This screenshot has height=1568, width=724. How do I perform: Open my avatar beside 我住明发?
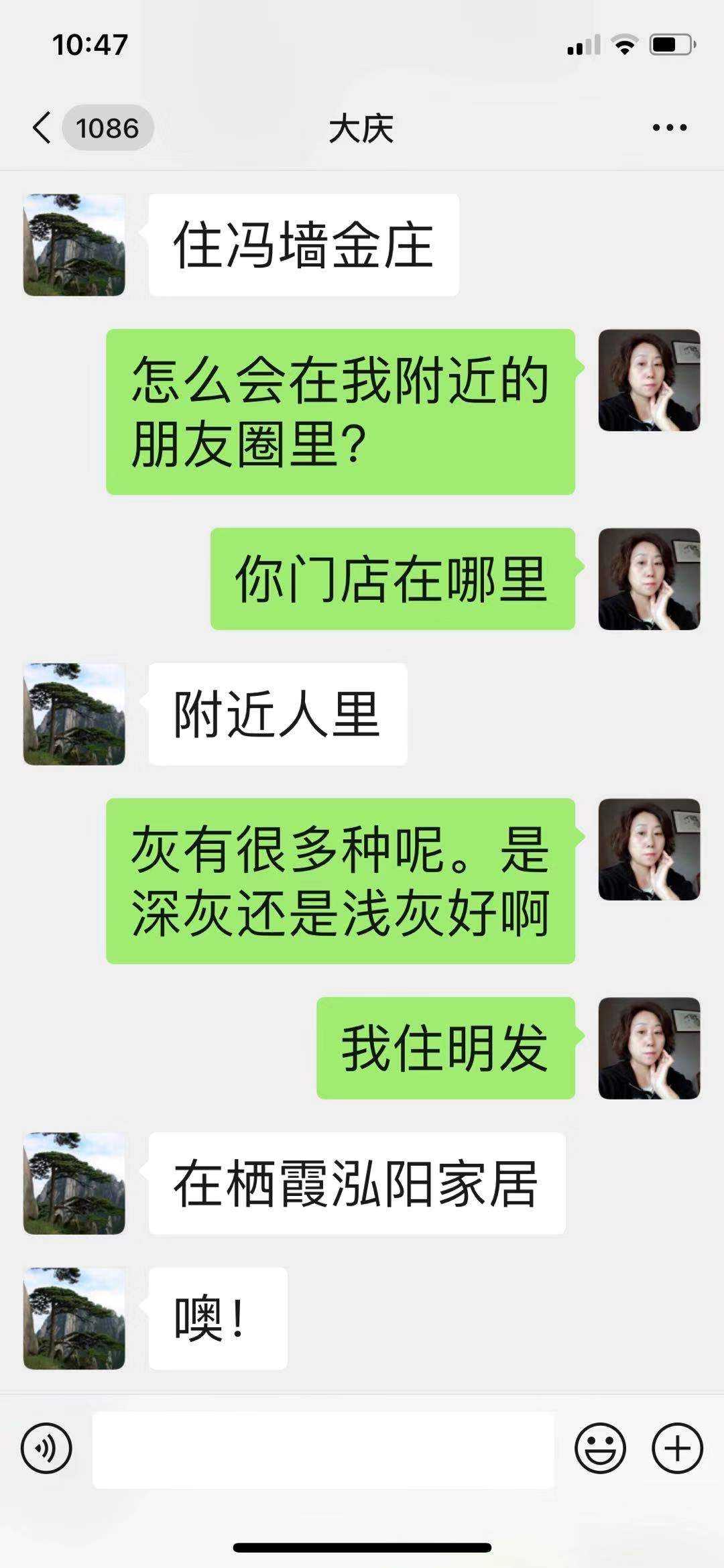coord(649,1048)
